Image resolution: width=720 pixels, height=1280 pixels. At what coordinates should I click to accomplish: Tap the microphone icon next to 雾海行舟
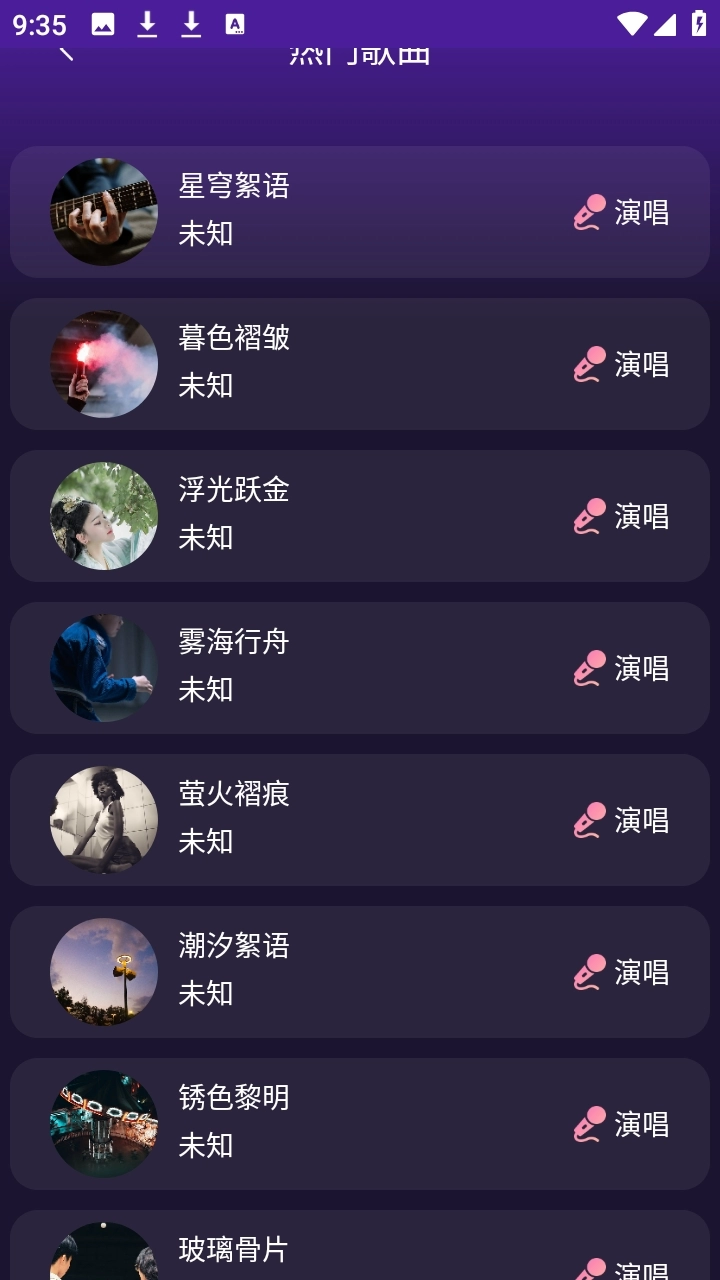pos(590,668)
